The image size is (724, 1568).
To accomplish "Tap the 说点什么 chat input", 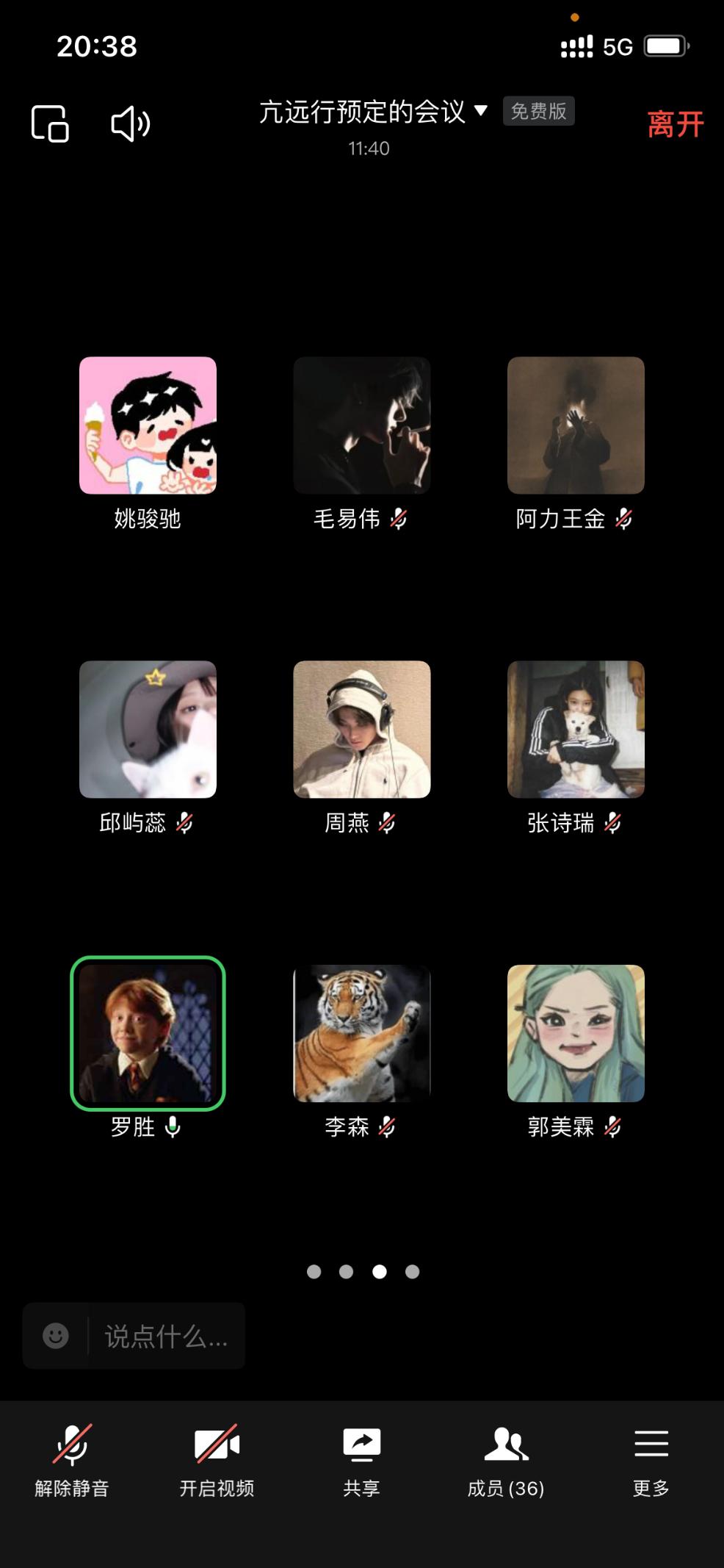I will coord(166,1337).
